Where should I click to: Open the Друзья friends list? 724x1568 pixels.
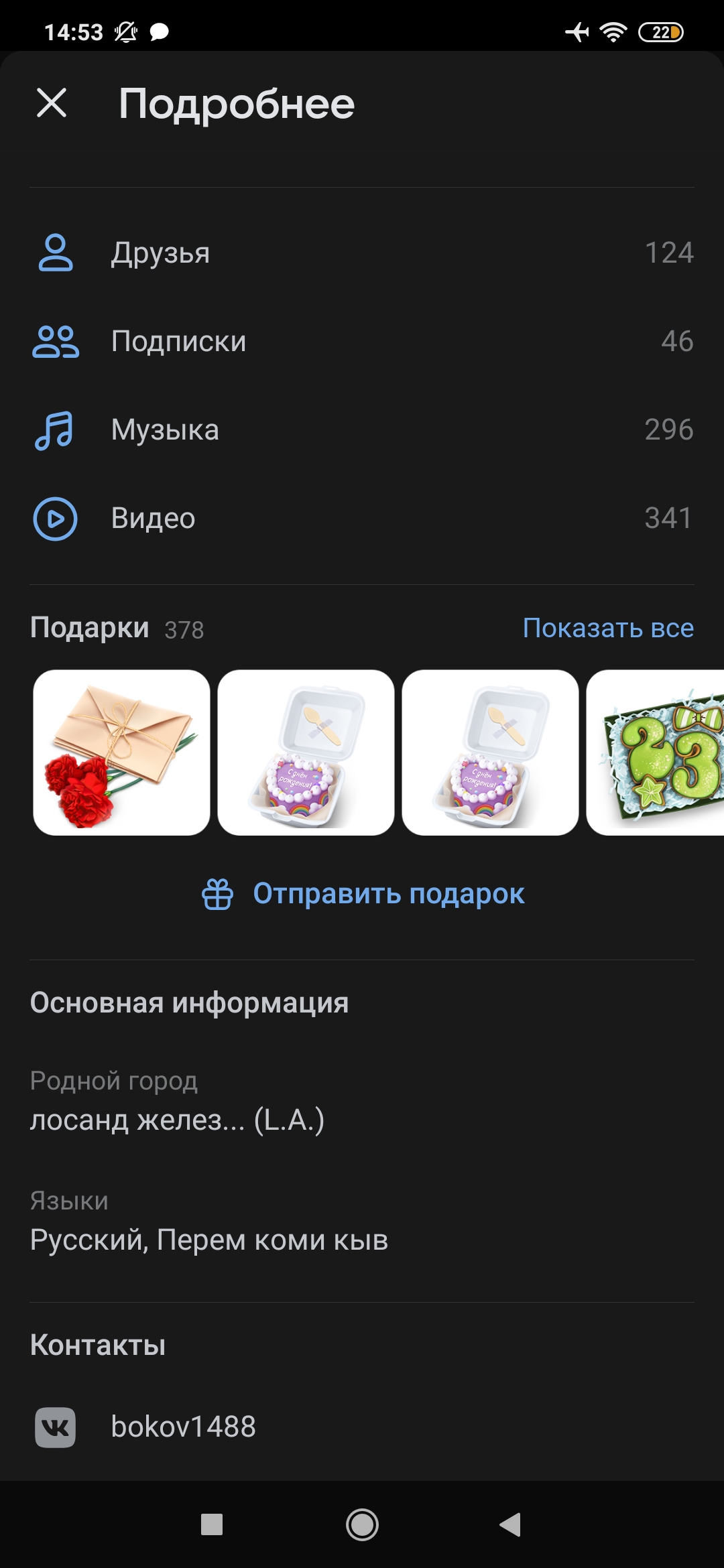tap(362, 253)
